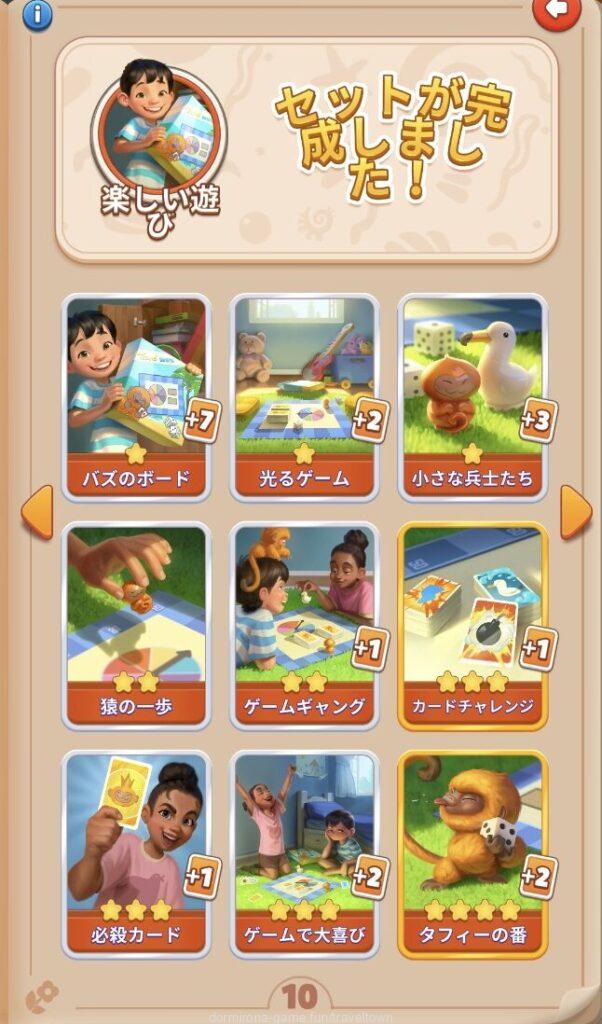Viewport: 602px width, 1024px height.
Task: Open the カードチャレンジ gold card
Action: pos(473,625)
